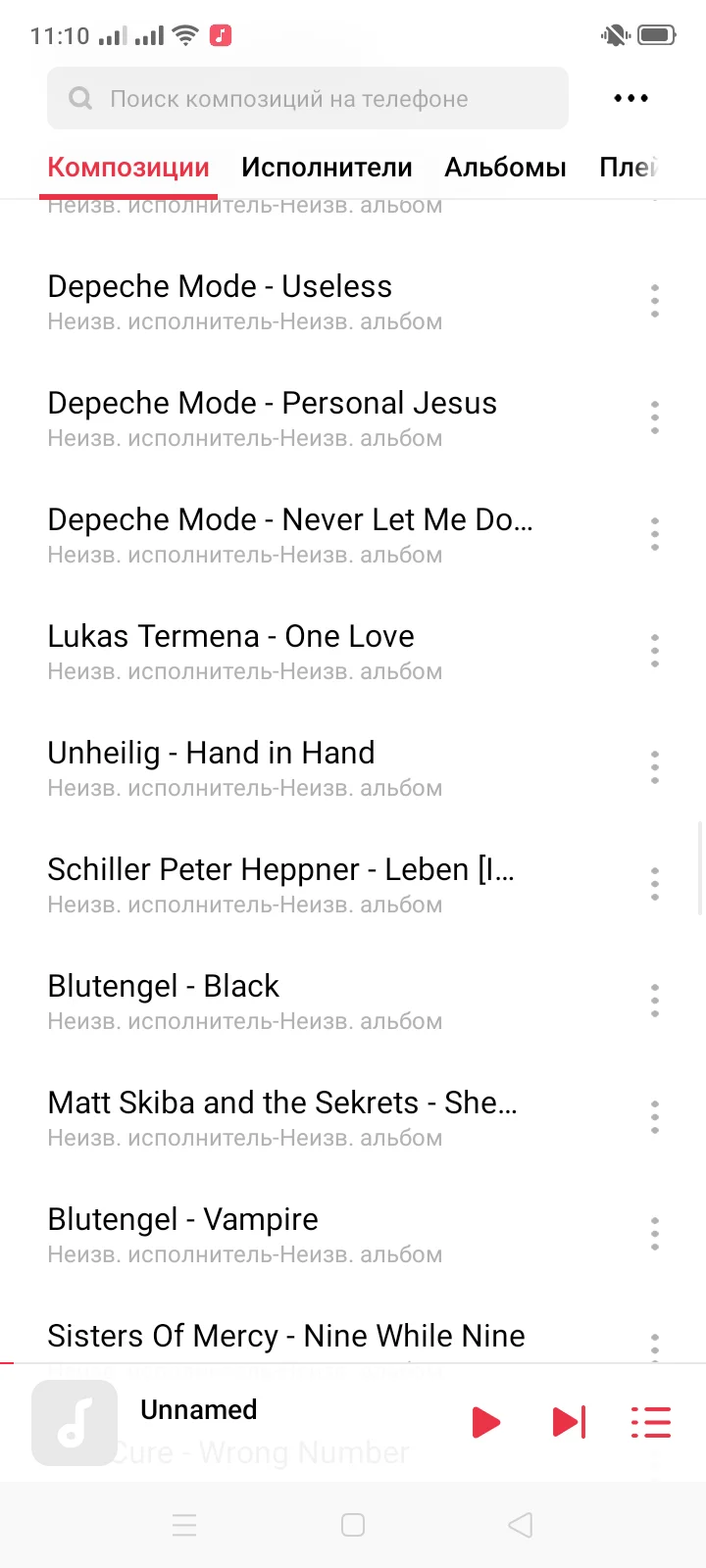Open options for Depeche Mode - Never Let Me Do…
Viewport: 706px width, 1568px height.
point(654,534)
